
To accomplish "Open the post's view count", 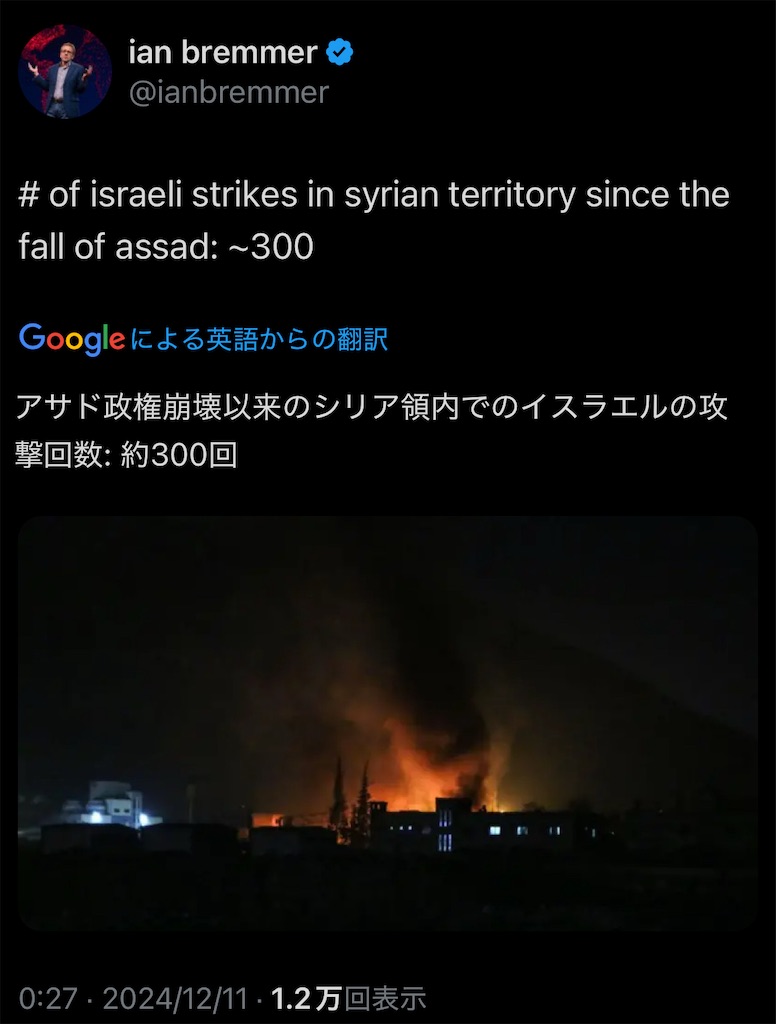I will 348,997.
